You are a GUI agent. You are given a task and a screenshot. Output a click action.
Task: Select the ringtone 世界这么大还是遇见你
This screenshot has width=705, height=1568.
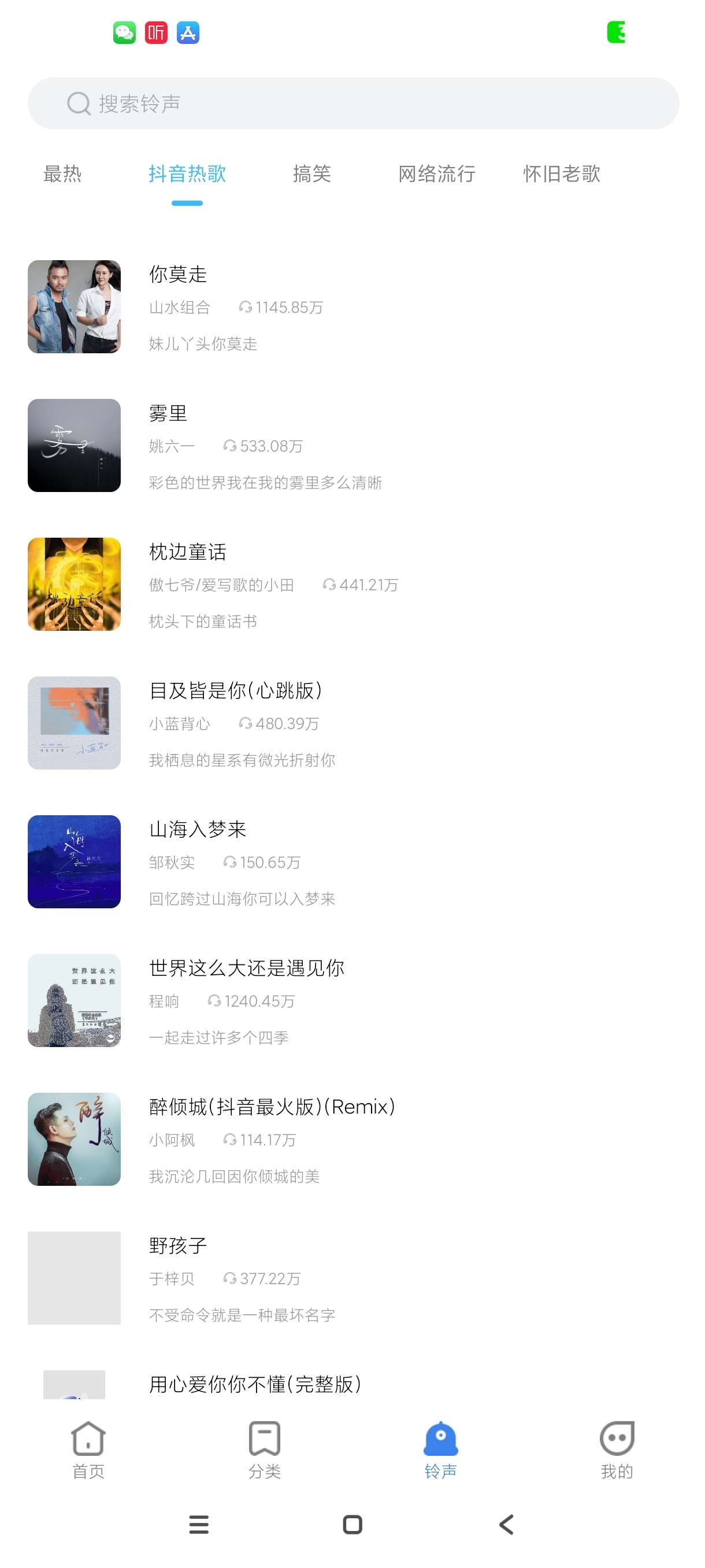(353, 1001)
